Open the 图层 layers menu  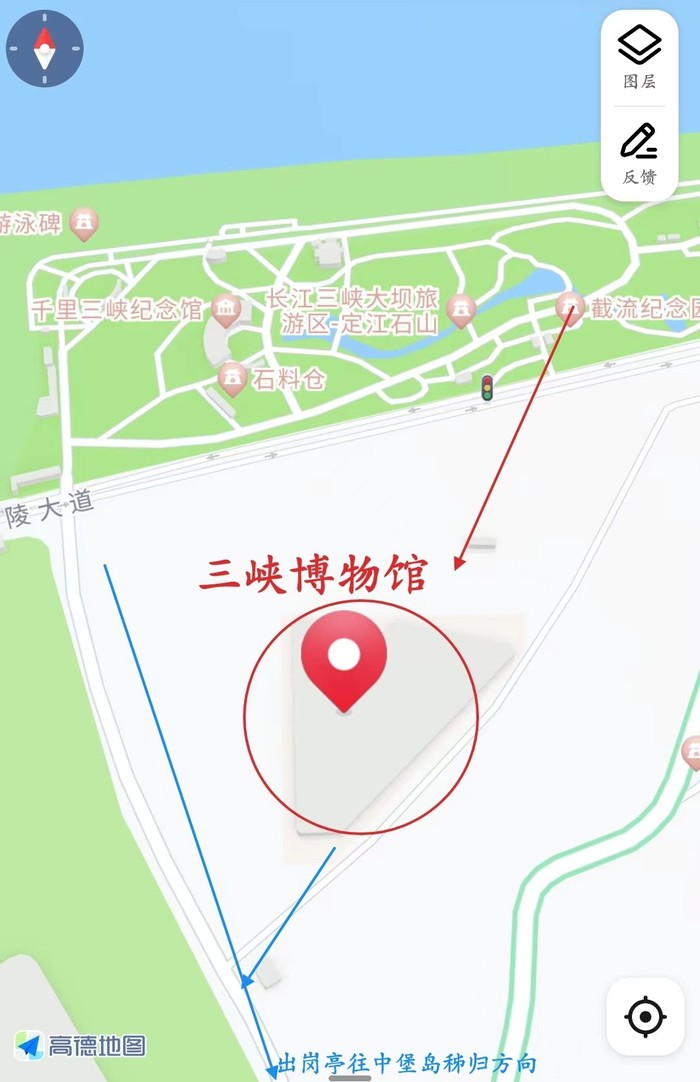(x=639, y=58)
